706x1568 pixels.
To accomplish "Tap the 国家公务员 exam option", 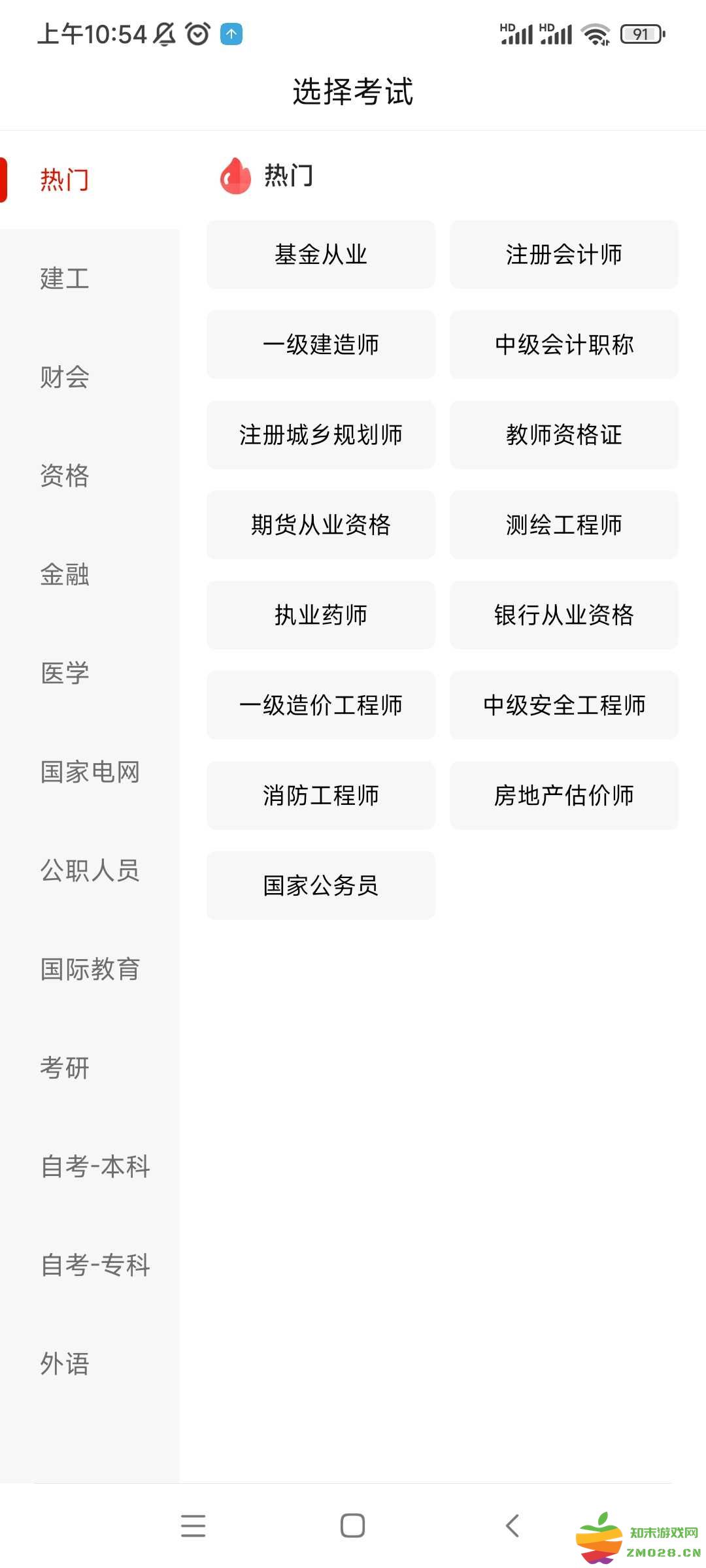I will click(321, 885).
